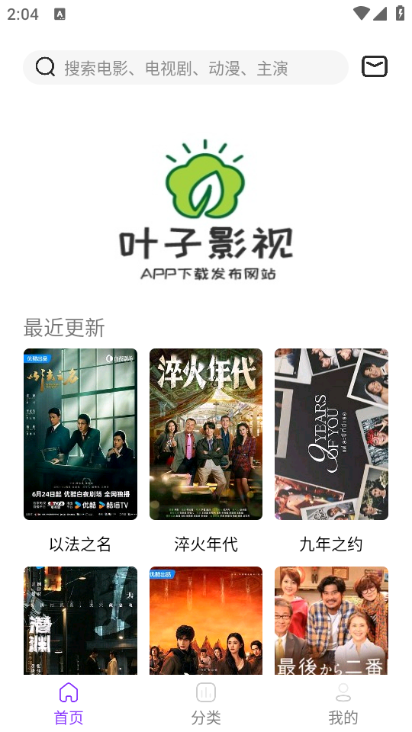The width and height of the screenshot is (412, 732).
Task: Open the 叶子影视 banner
Action: 206,210
